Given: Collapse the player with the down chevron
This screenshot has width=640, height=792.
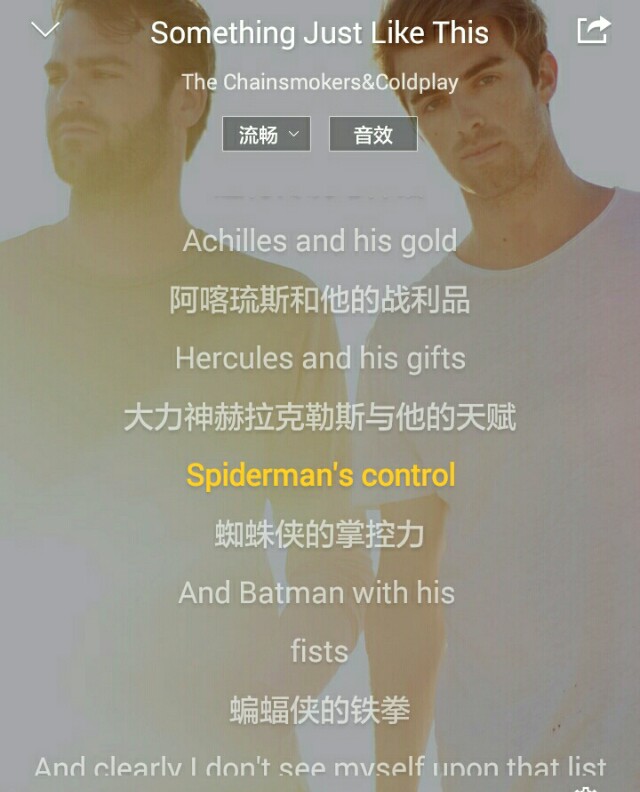Looking at the screenshot, I should pos(45,30).
